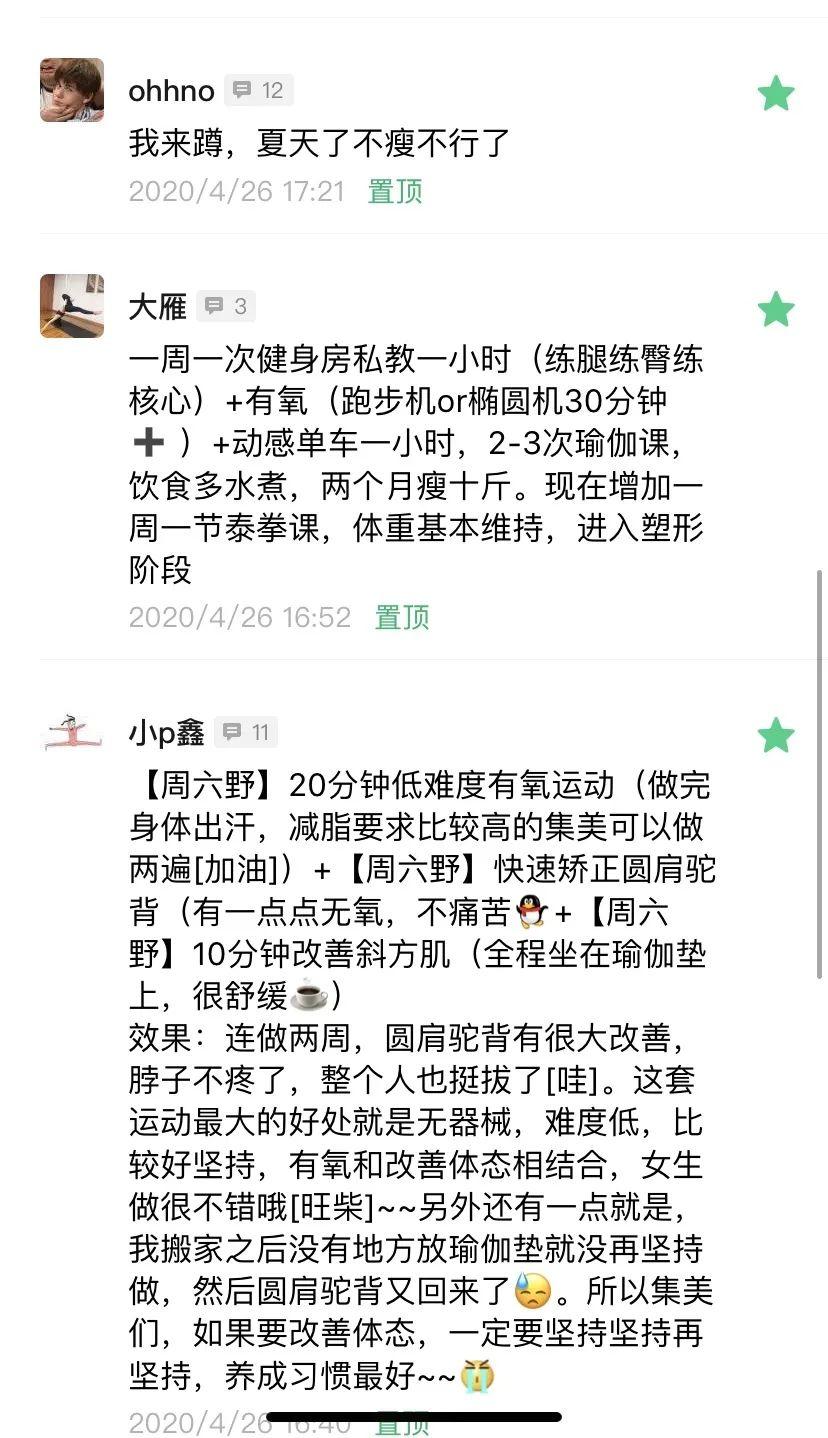Screen dimensions: 828x1438
Task: Toggle the star on ohhno's comment
Action: tap(775, 94)
